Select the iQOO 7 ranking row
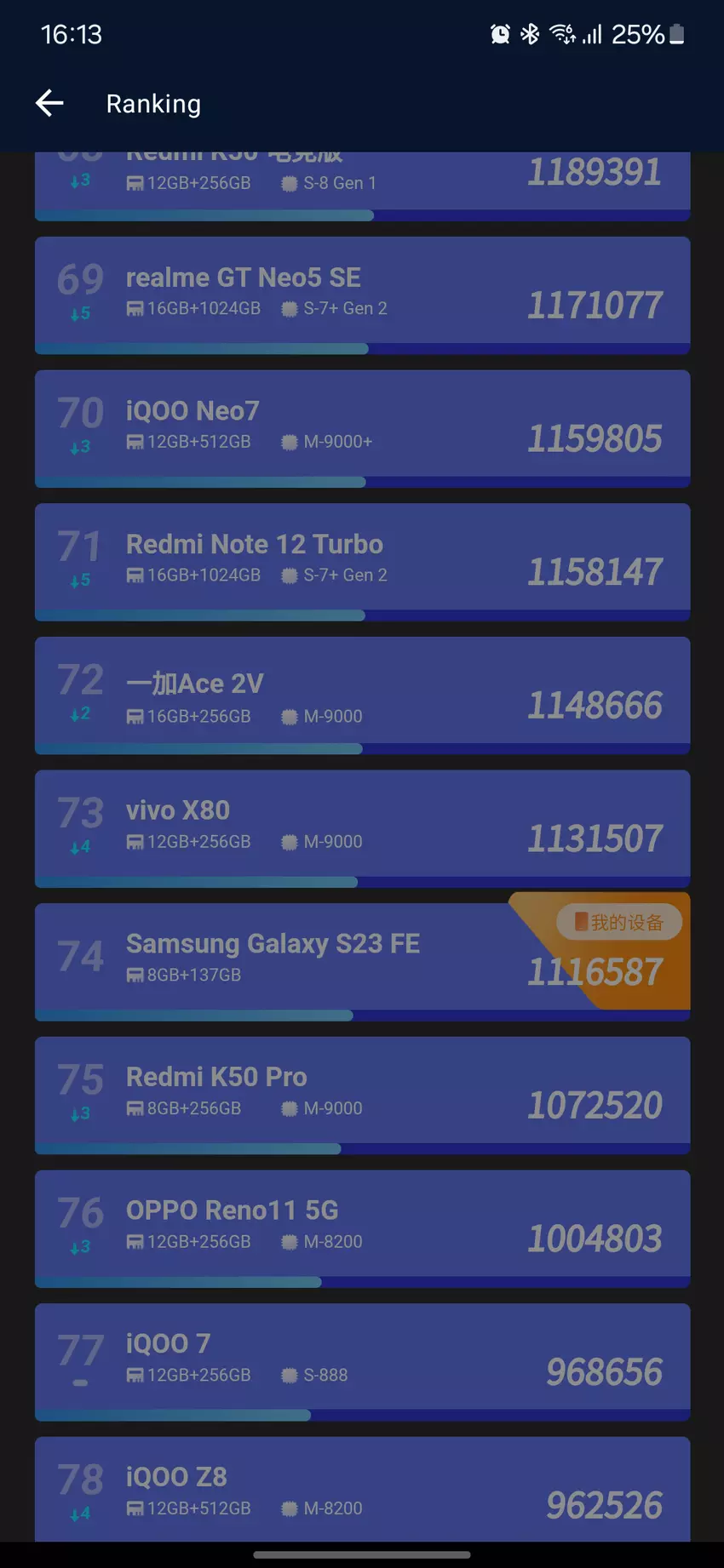The width and height of the screenshot is (724, 1568). [362, 1359]
